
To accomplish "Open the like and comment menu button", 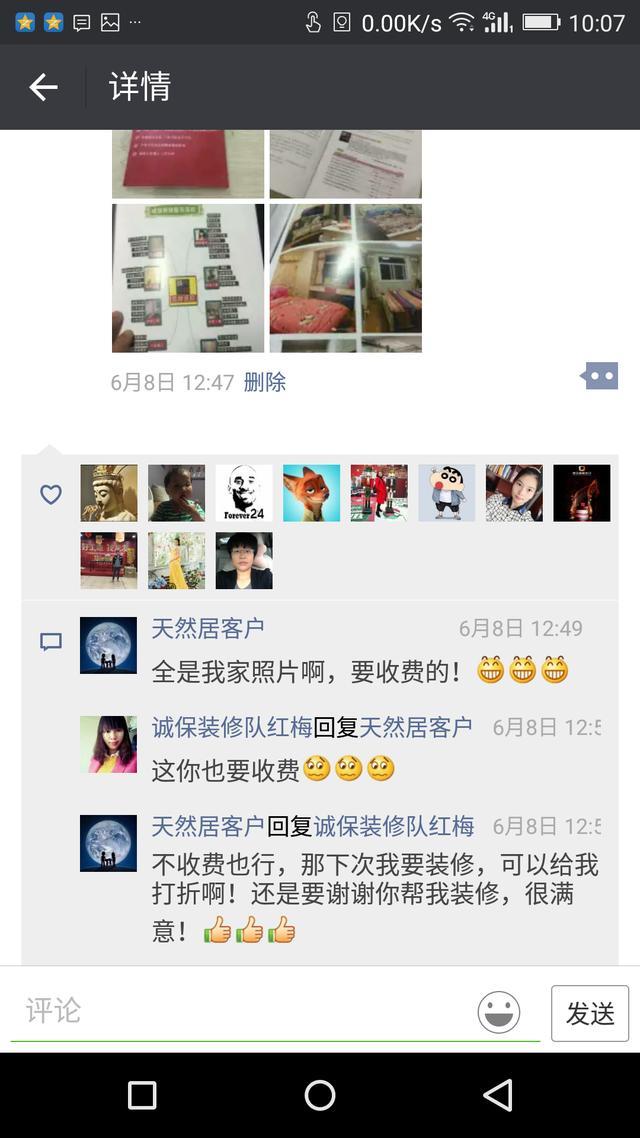I will (600, 377).
